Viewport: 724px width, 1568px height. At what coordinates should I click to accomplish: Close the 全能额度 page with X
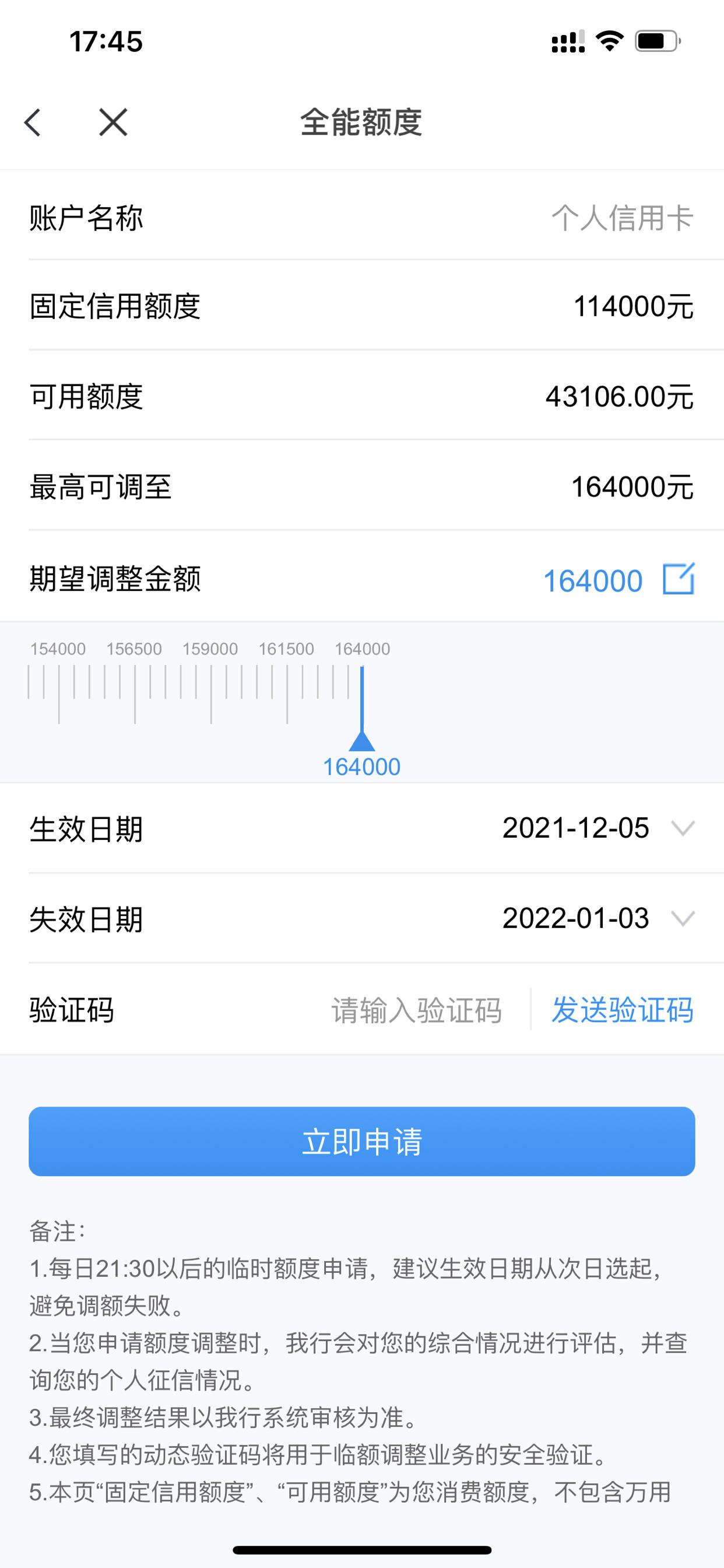point(113,123)
